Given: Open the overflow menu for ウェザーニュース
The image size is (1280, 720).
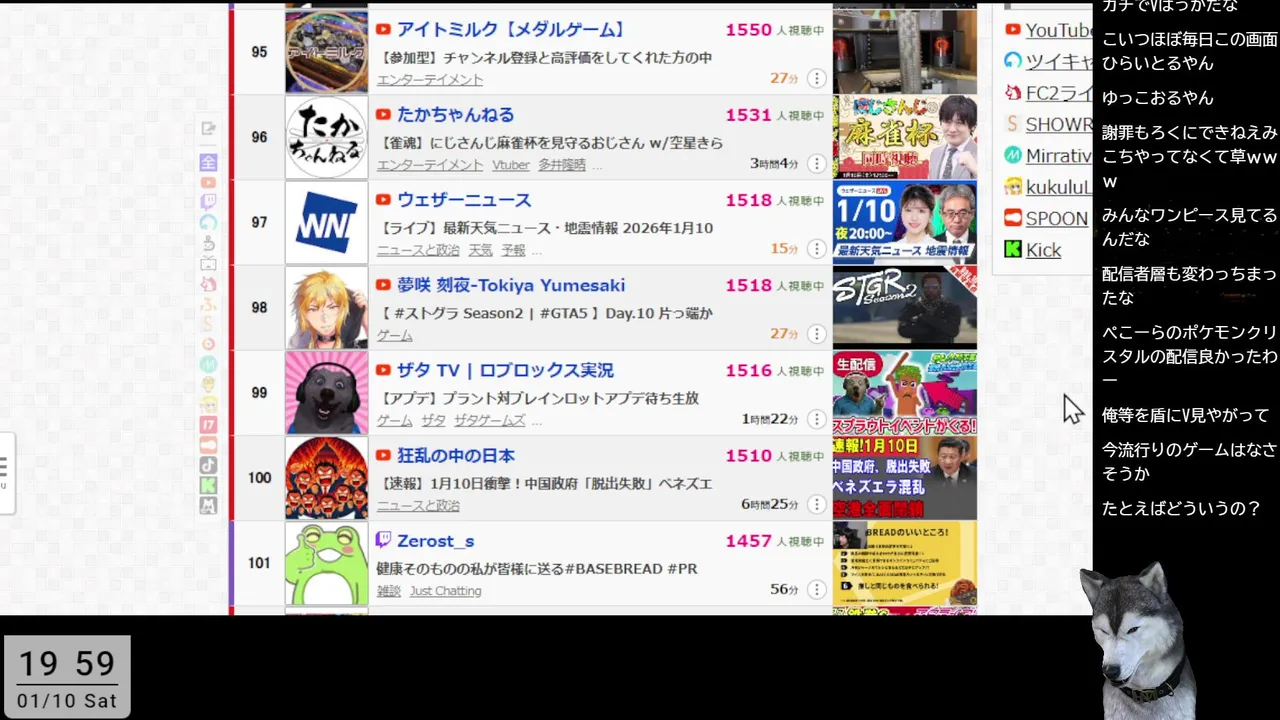Looking at the screenshot, I should coord(816,249).
